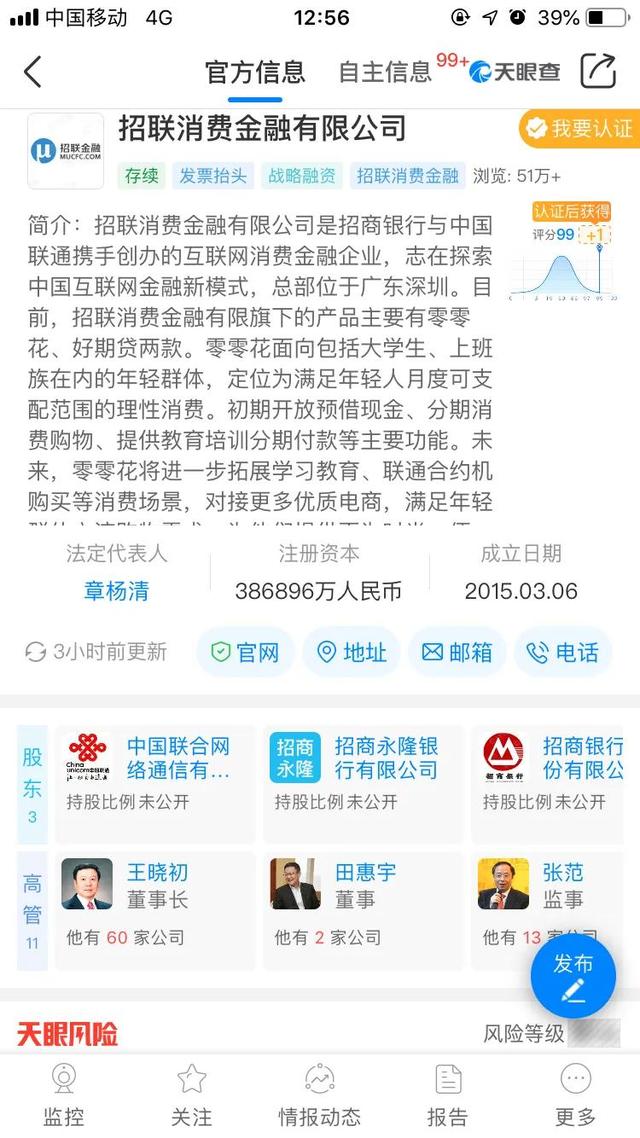View the company 地址

[352, 652]
